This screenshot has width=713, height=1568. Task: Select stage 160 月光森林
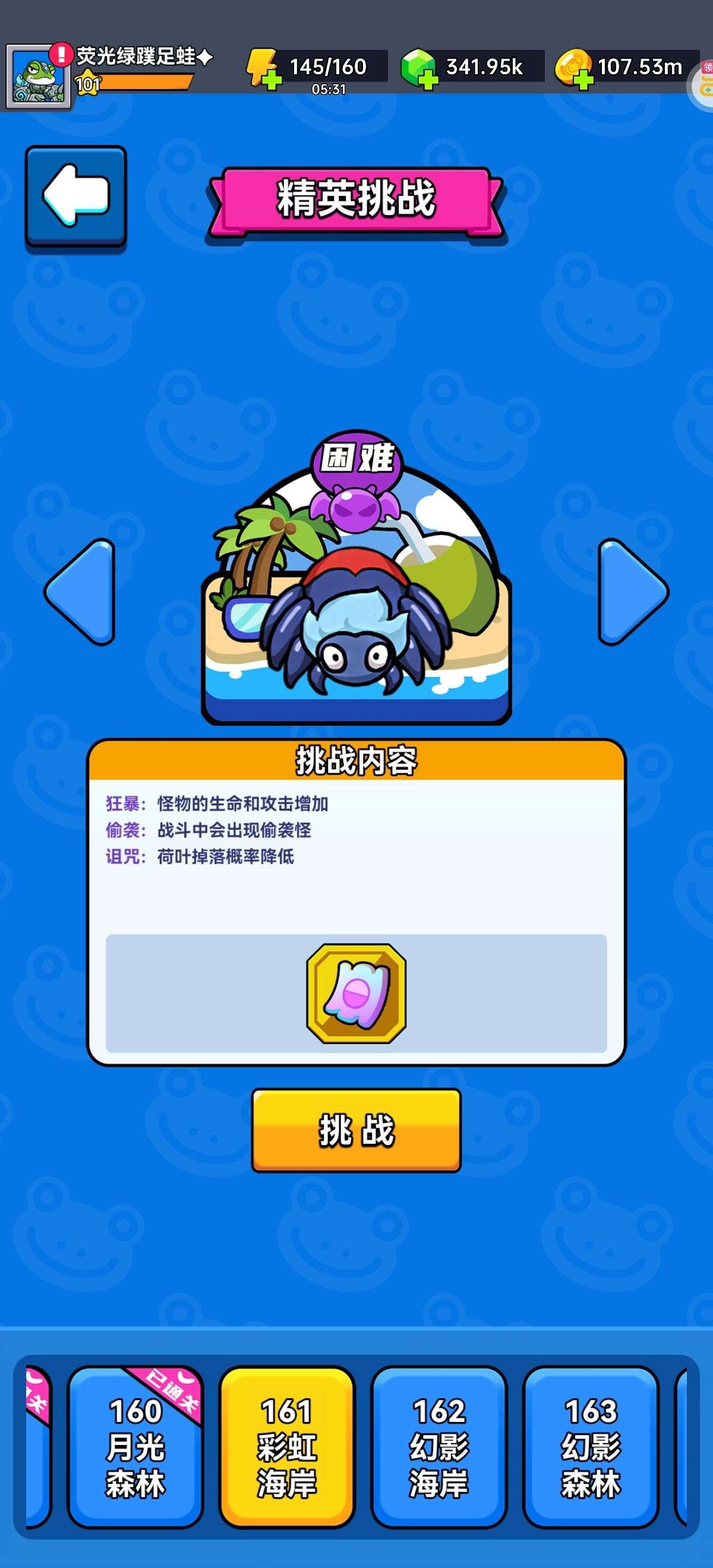[x=135, y=1447]
